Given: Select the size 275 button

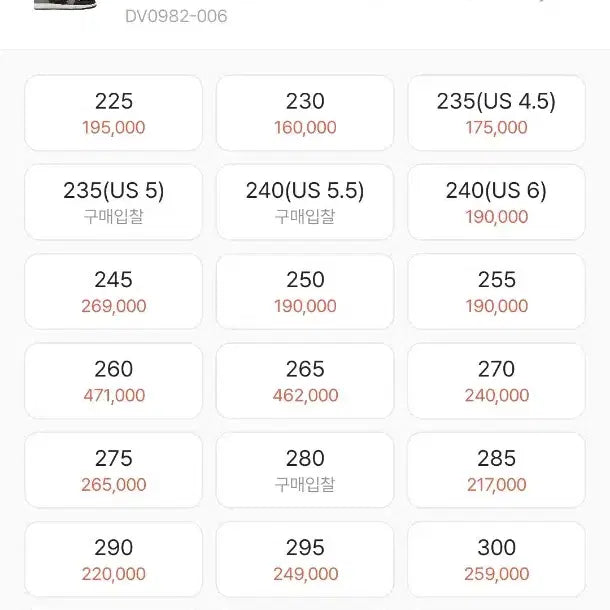Looking at the screenshot, I should click(x=113, y=470).
